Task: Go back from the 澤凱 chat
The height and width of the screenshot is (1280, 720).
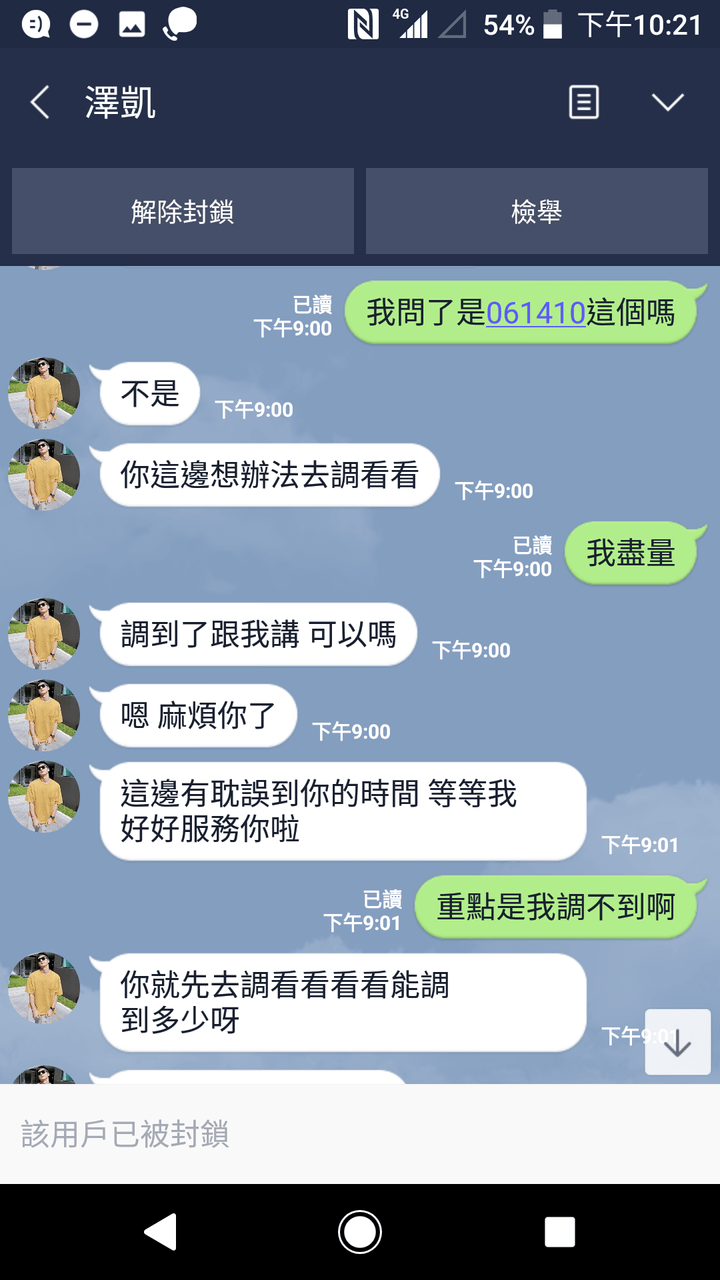Action: tap(40, 103)
